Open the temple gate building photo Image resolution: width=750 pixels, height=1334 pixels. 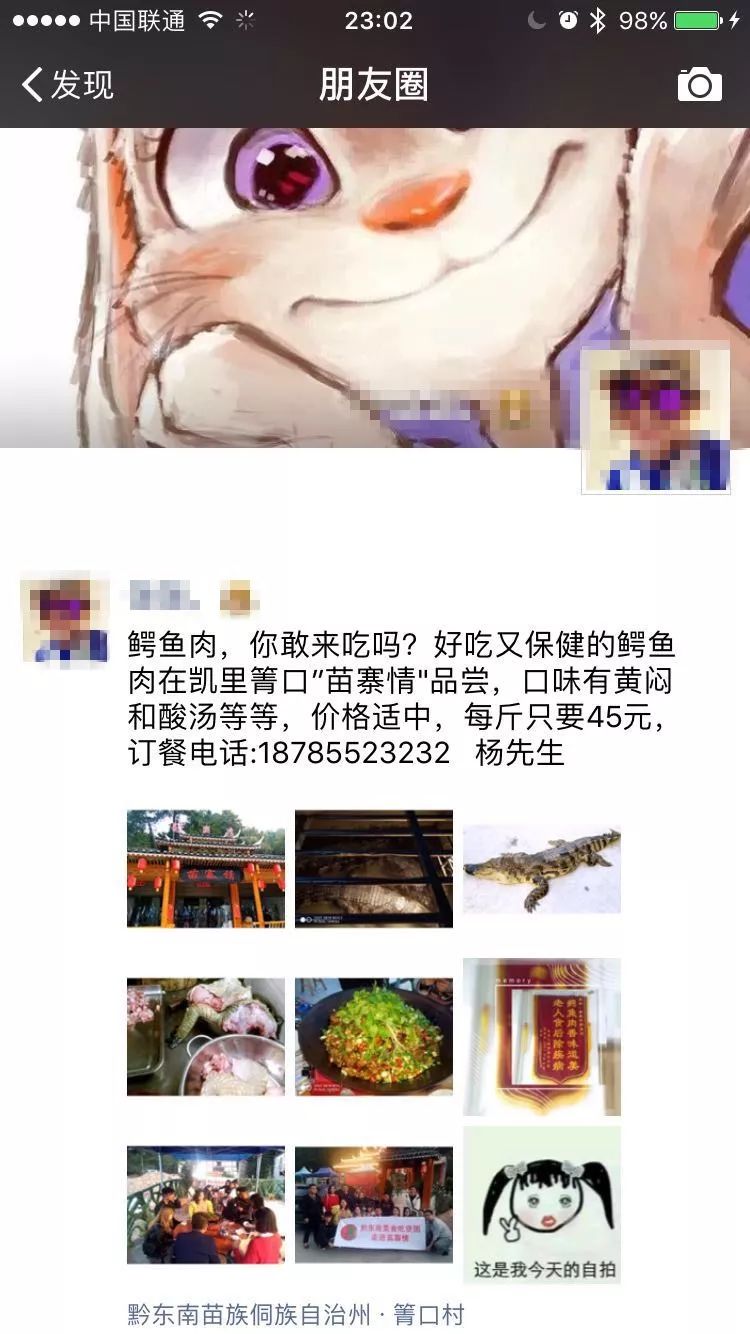206,869
